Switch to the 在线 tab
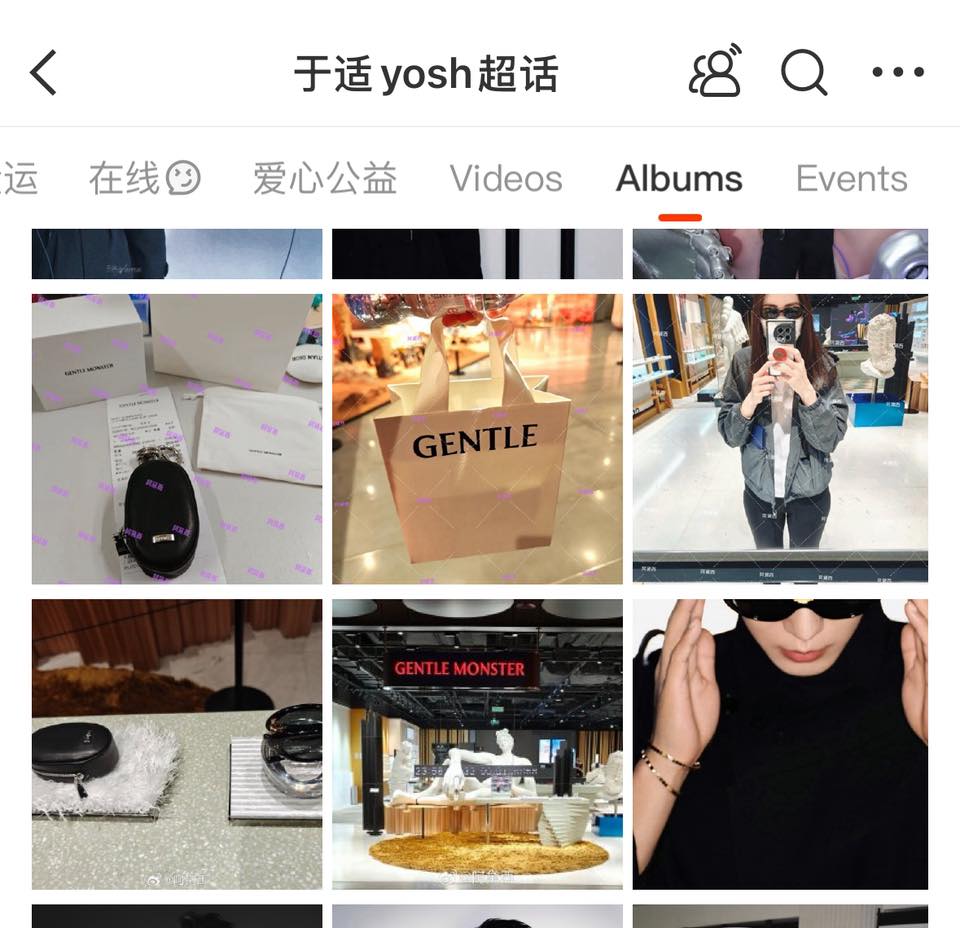This screenshot has height=928, width=960. [x=144, y=179]
